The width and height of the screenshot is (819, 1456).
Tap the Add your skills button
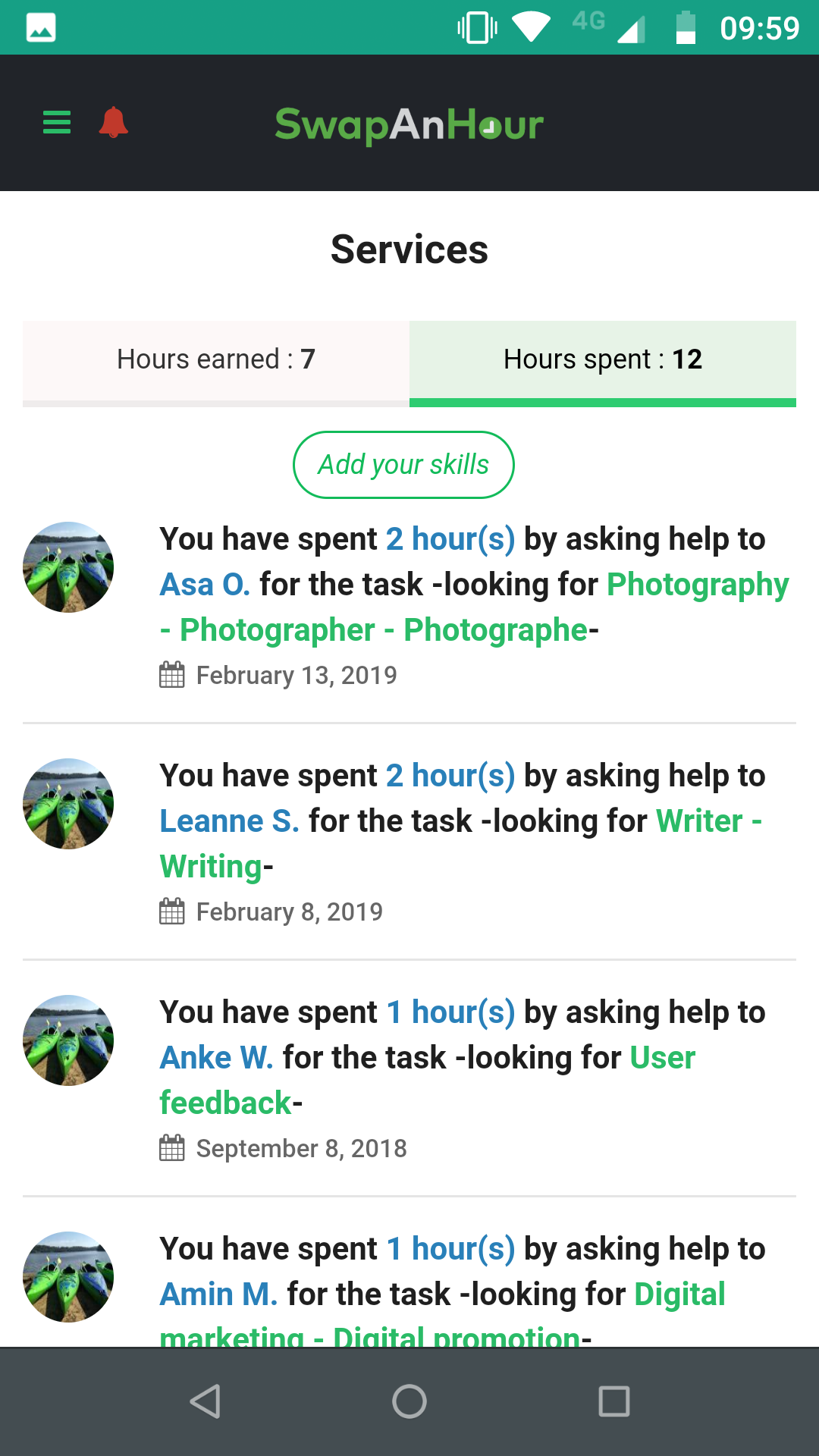(403, 465)
